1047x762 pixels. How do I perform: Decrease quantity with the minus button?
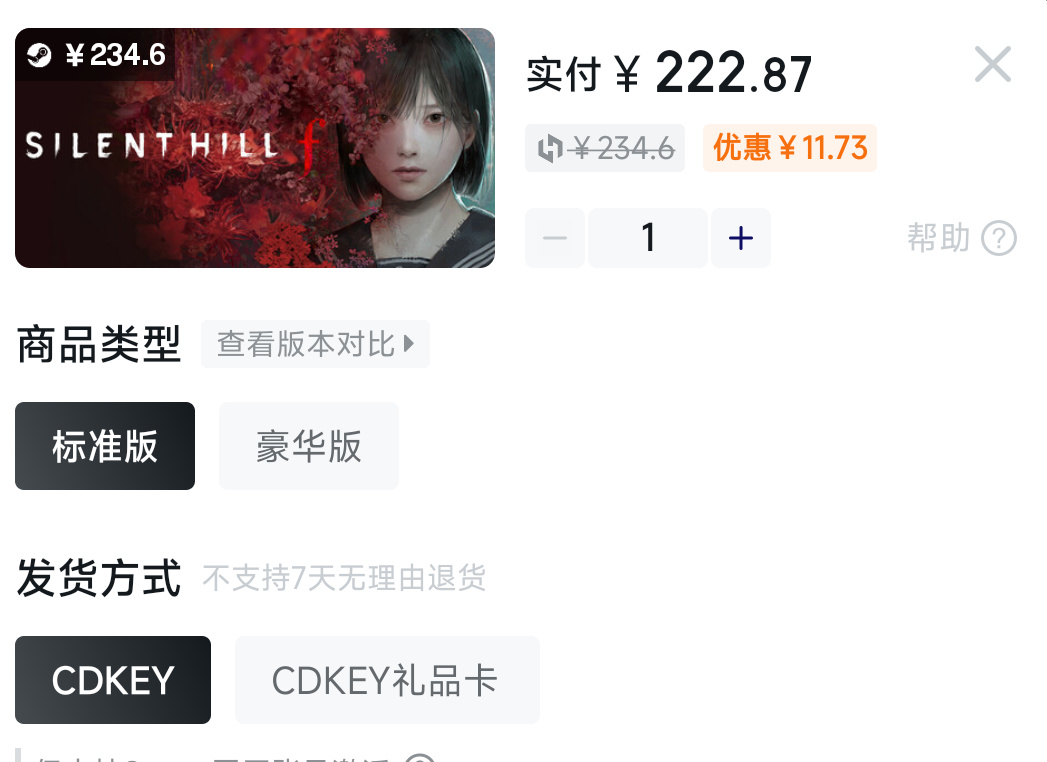555,238
